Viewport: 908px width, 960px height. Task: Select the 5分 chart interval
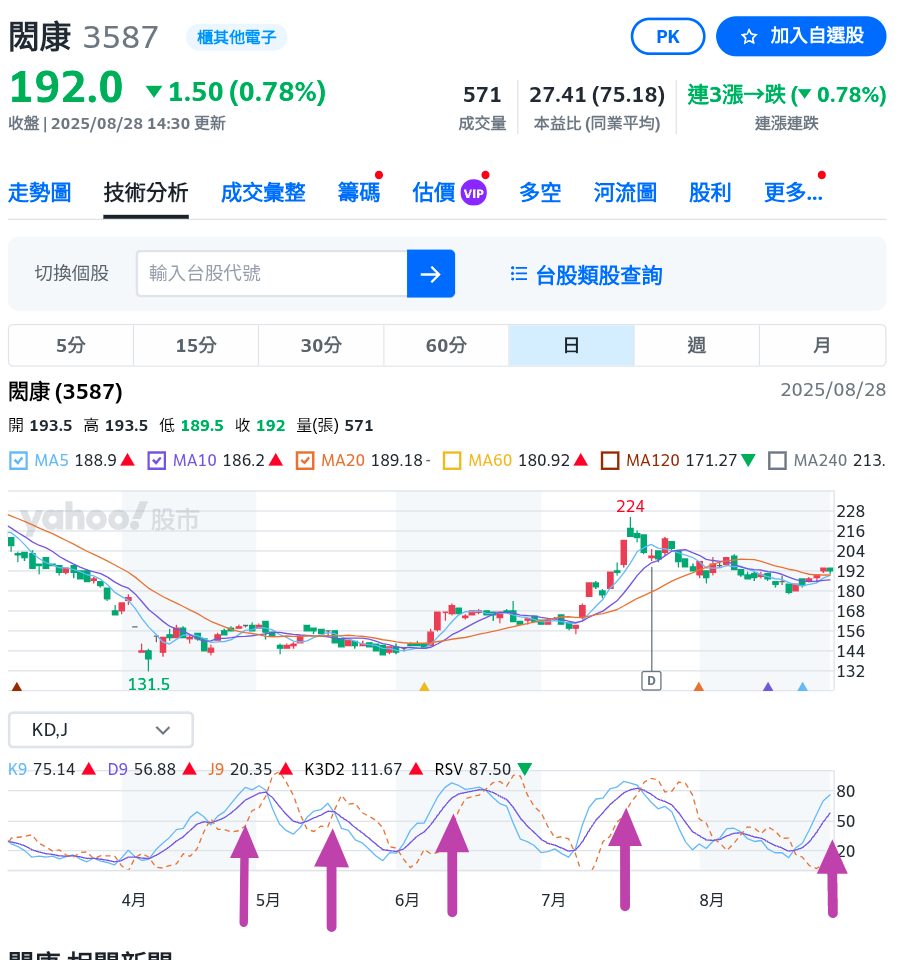click(x=71, y=345)
